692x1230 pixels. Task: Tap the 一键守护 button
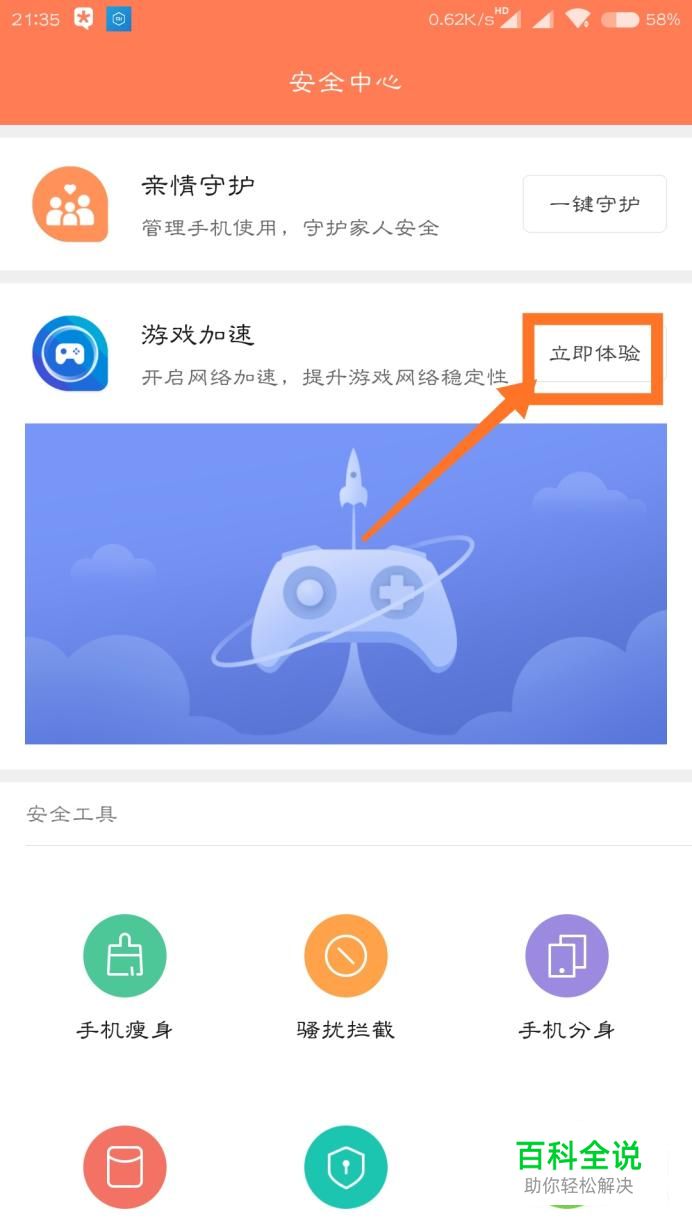coord(594,204)
